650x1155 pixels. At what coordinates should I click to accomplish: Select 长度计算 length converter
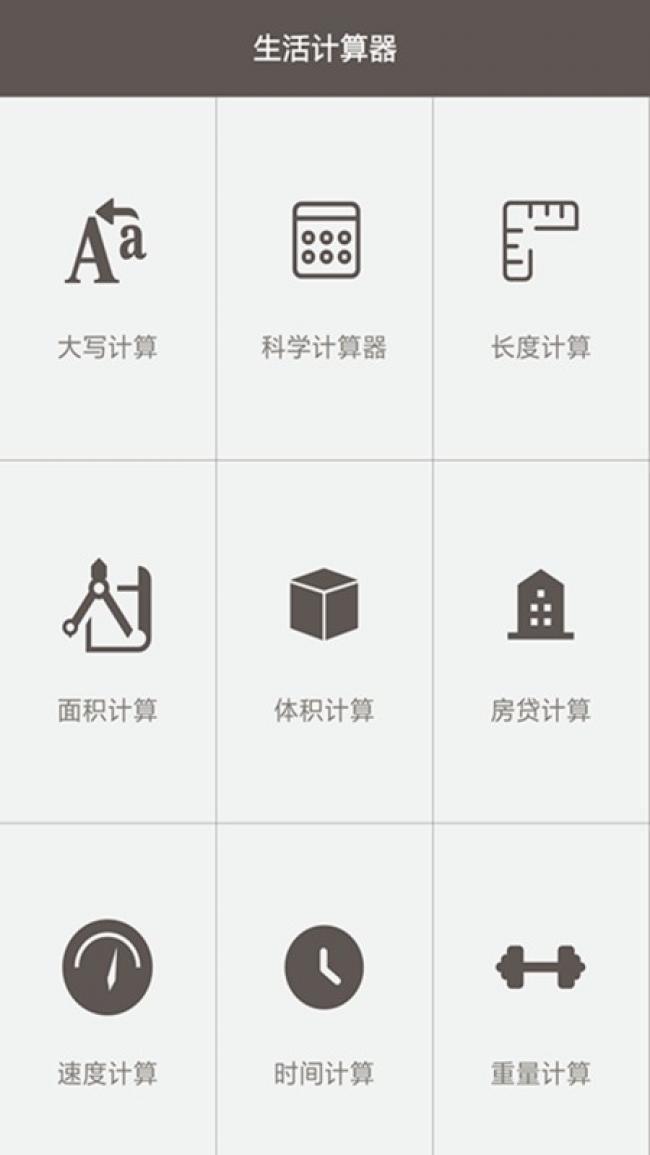(541, 278)
